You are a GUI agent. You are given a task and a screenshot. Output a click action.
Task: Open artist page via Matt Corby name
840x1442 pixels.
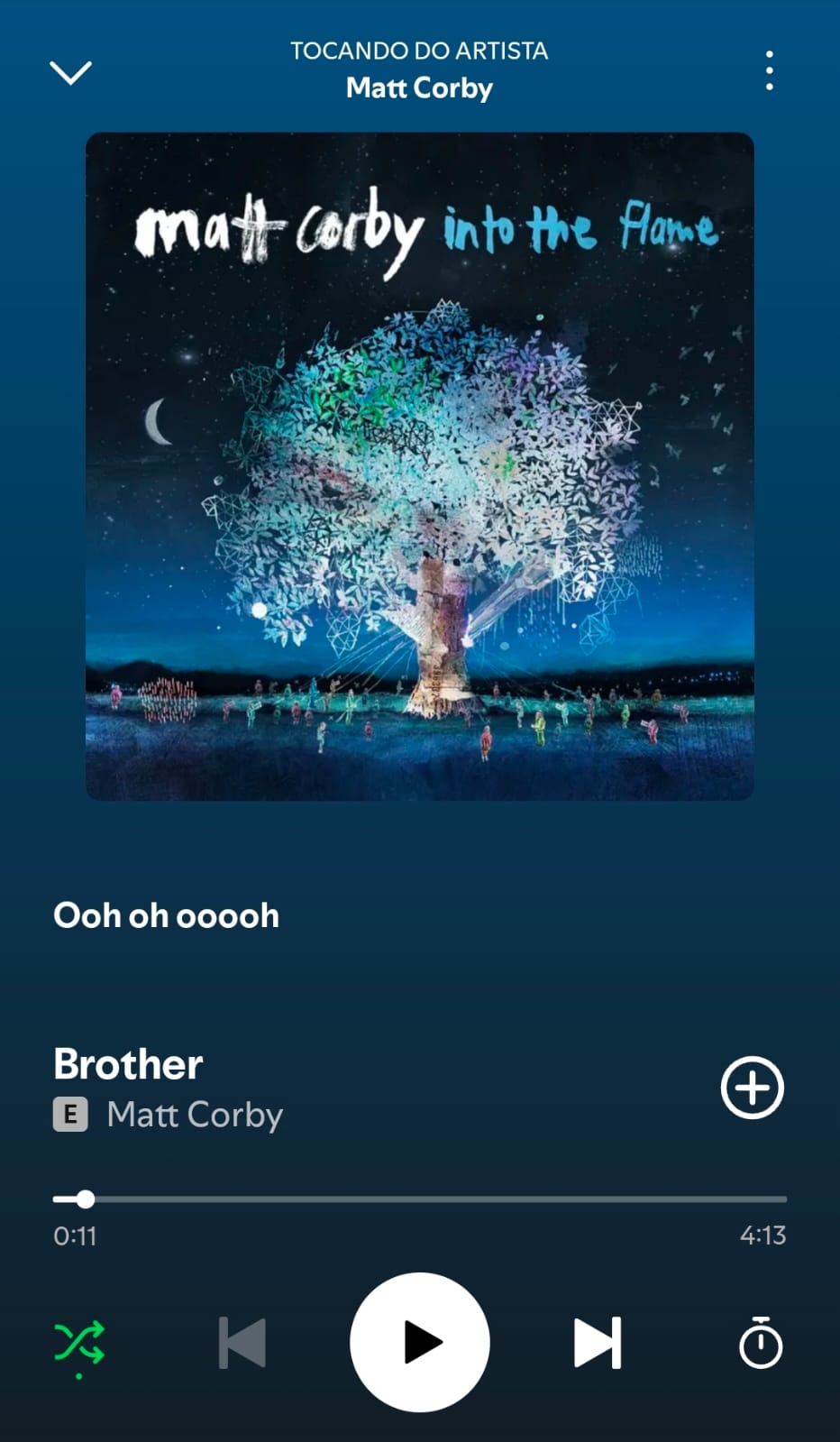point(195,1115)
